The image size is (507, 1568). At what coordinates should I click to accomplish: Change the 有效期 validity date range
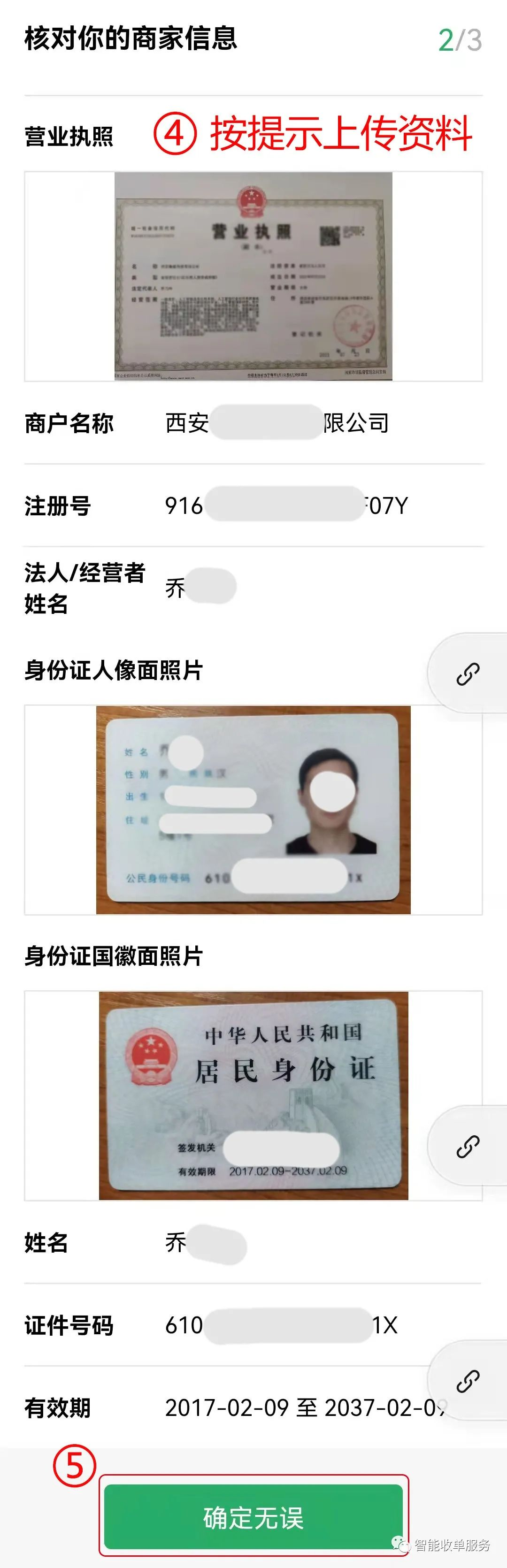[304, 1408]
